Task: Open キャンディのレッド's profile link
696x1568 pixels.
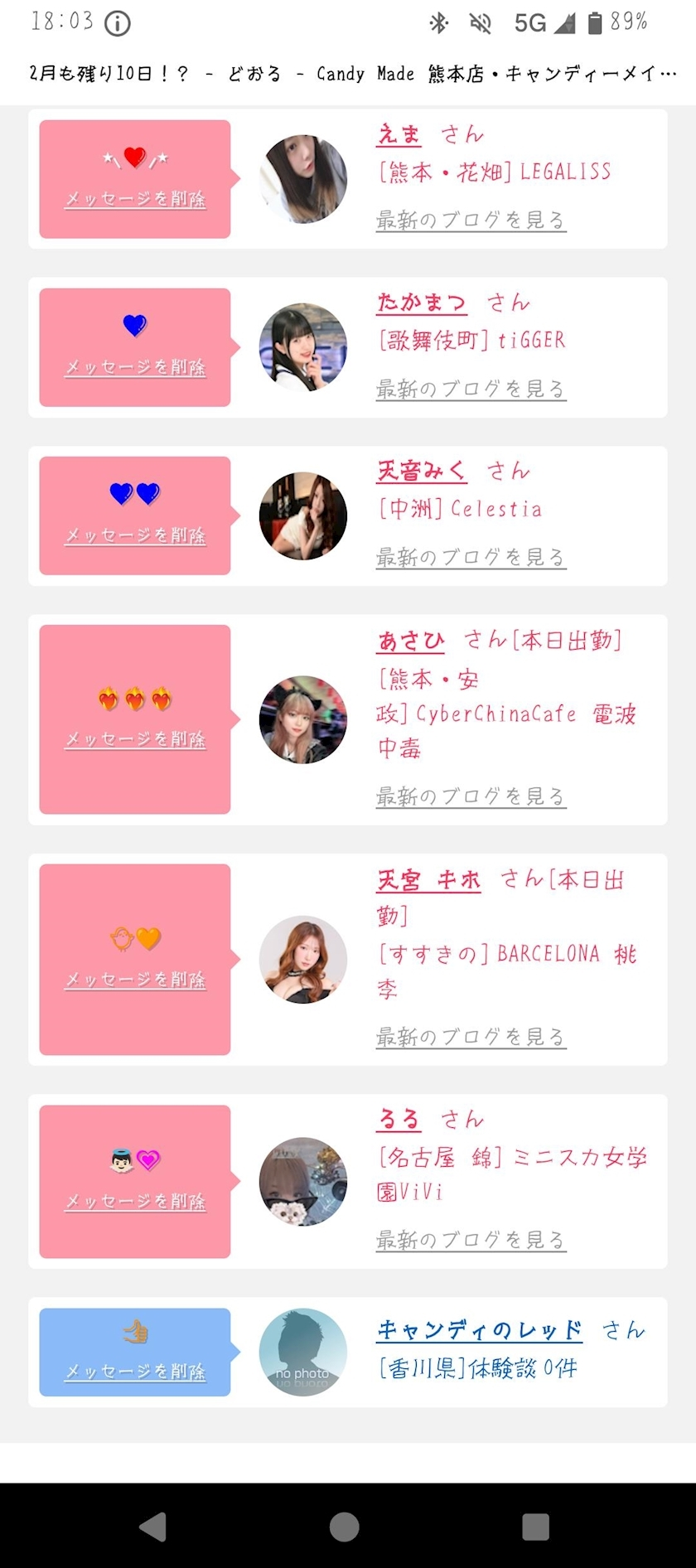Action: (479, 1331)
